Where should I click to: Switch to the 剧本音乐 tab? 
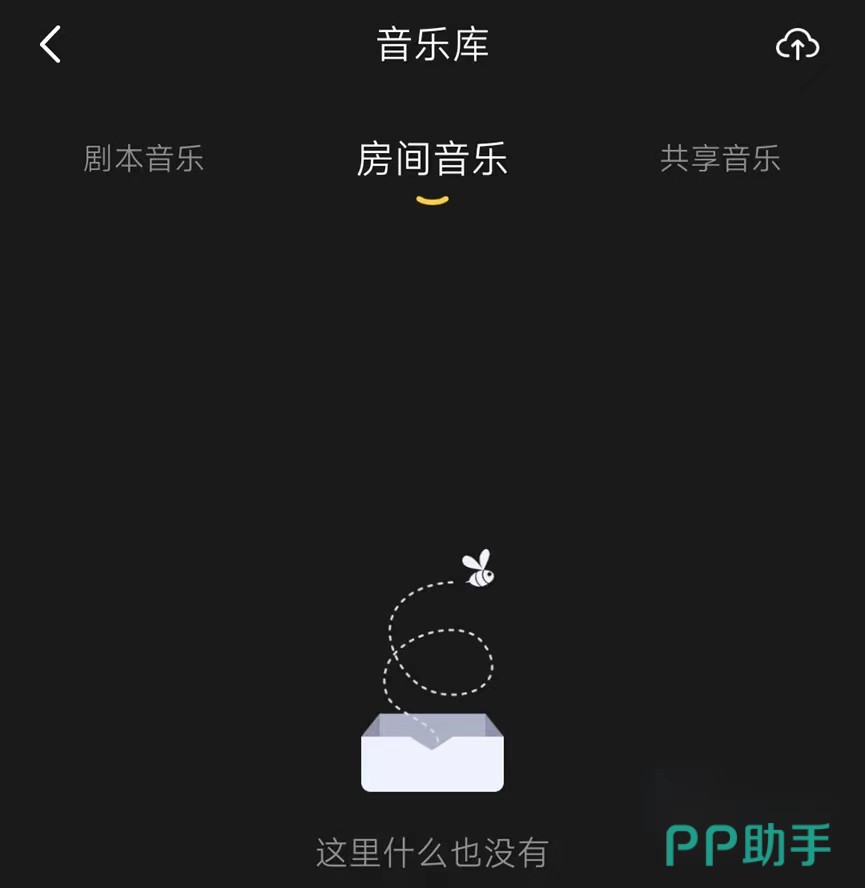[144, 159]
